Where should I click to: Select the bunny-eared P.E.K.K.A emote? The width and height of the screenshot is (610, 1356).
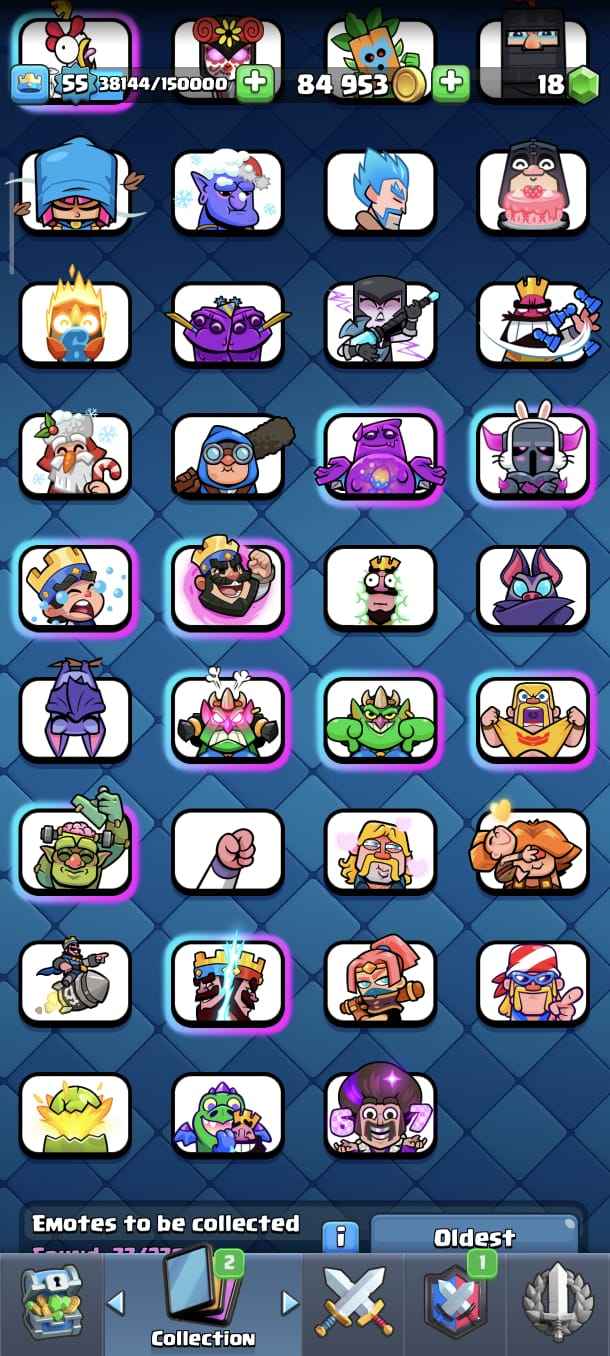[x=533, y=455]
